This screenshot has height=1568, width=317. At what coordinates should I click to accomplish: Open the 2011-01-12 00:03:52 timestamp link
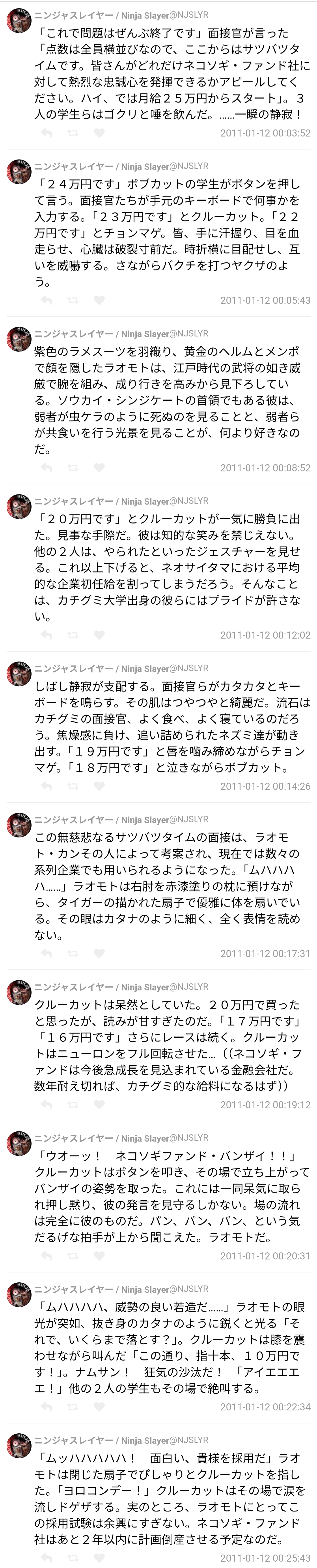point(265,133)
